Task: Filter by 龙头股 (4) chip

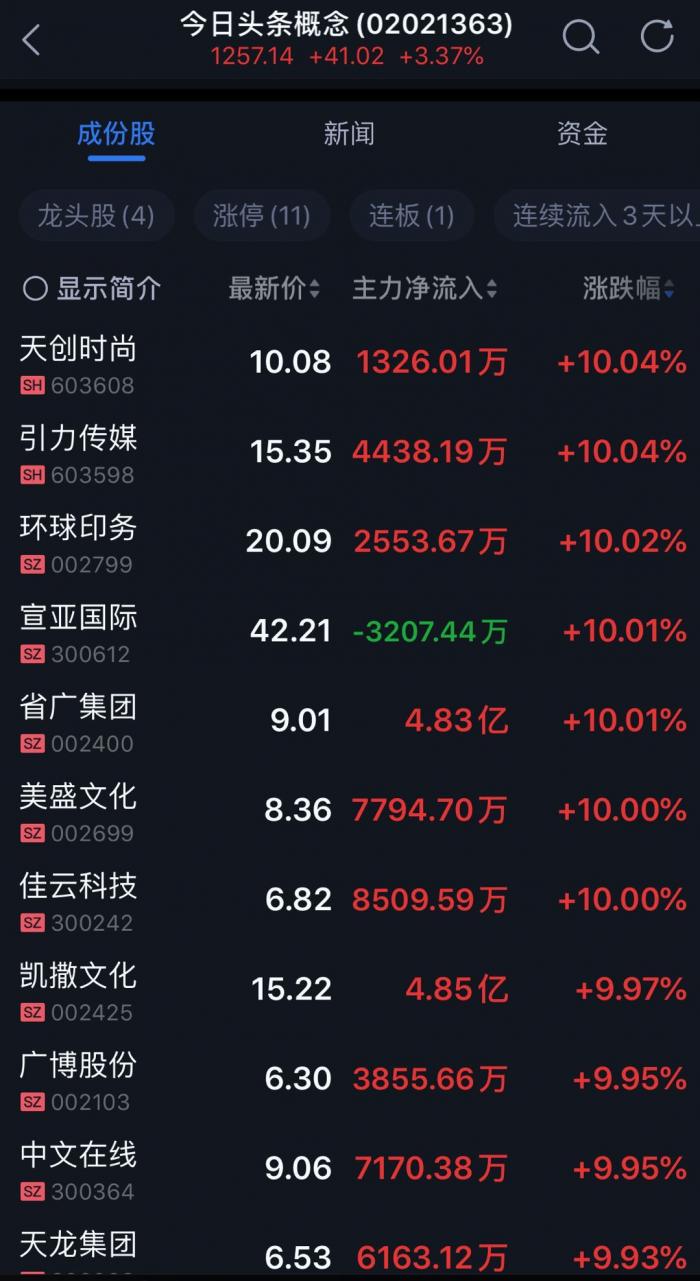Action: coord(96,215)
